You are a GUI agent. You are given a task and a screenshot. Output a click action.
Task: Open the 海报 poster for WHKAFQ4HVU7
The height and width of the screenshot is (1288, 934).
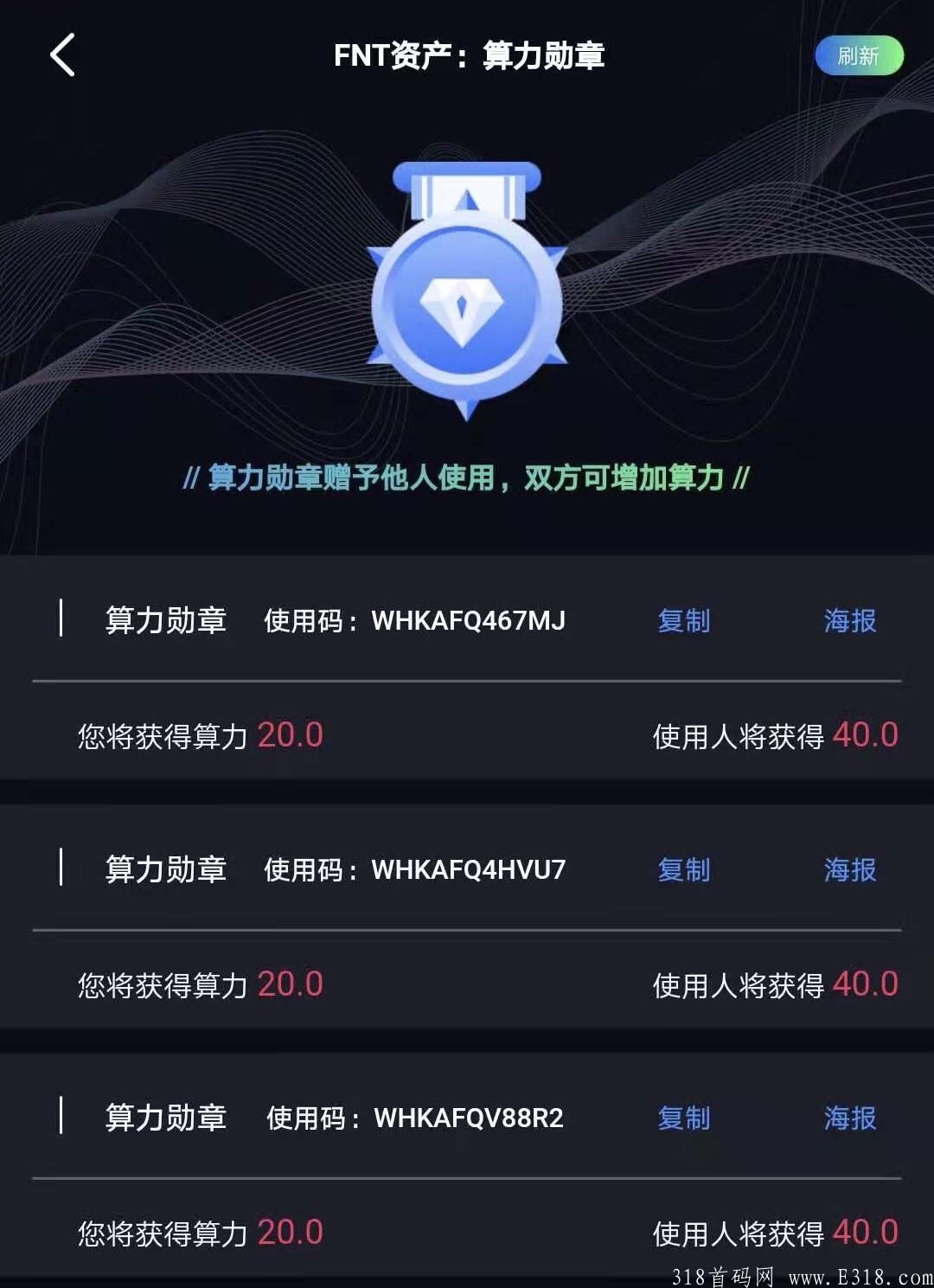[851, 871]
